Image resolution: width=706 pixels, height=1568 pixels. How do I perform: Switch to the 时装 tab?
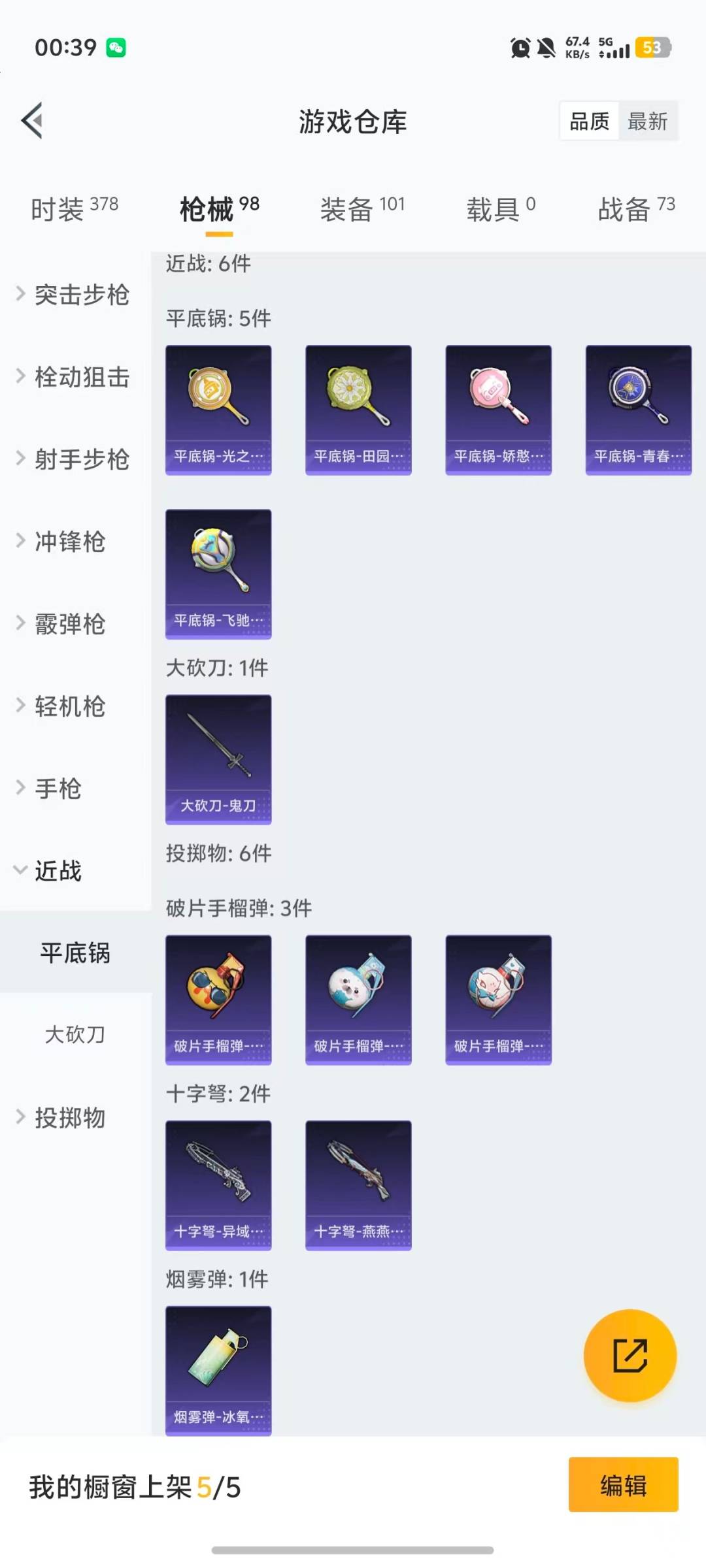click(x=73, y=206)
